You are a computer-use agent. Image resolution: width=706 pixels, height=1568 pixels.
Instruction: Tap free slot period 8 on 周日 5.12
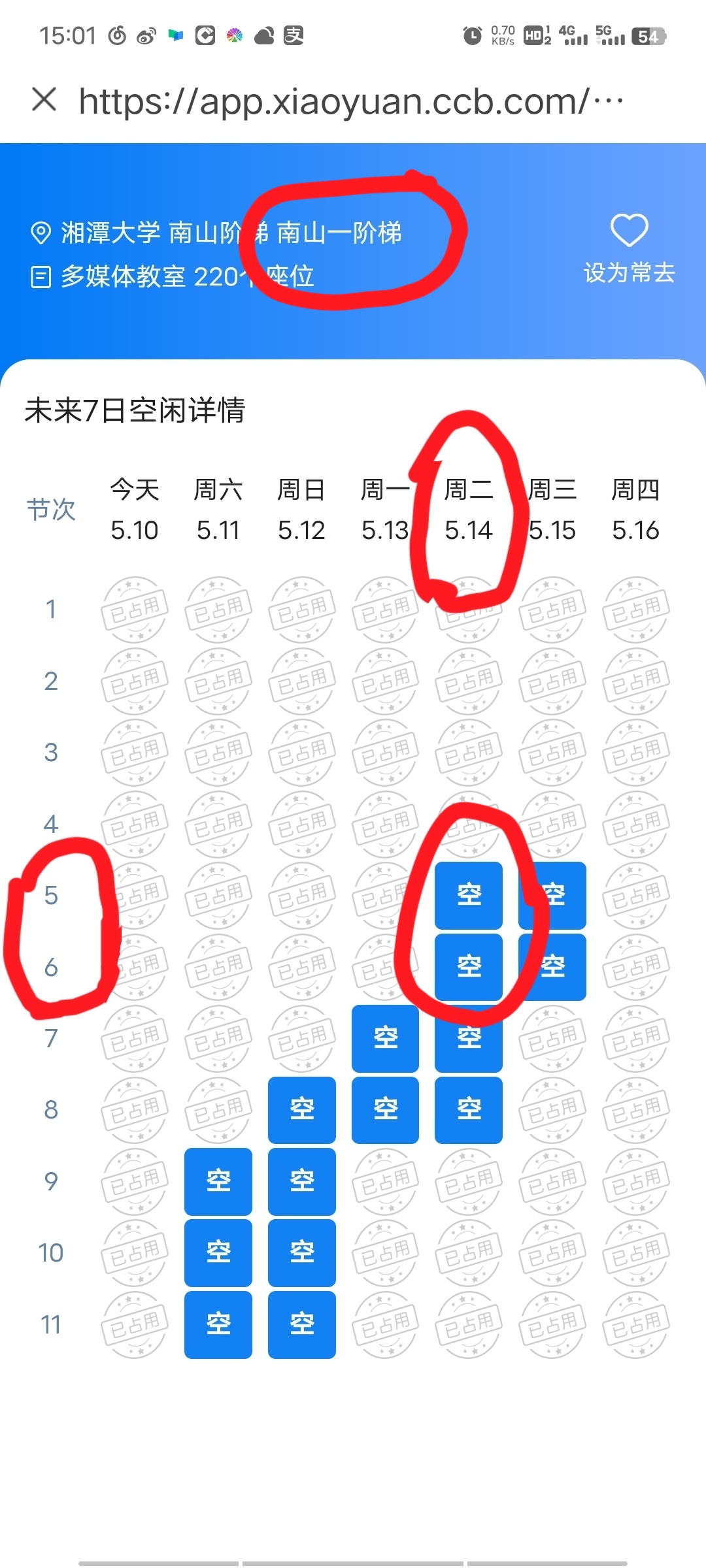(302, 1110)
